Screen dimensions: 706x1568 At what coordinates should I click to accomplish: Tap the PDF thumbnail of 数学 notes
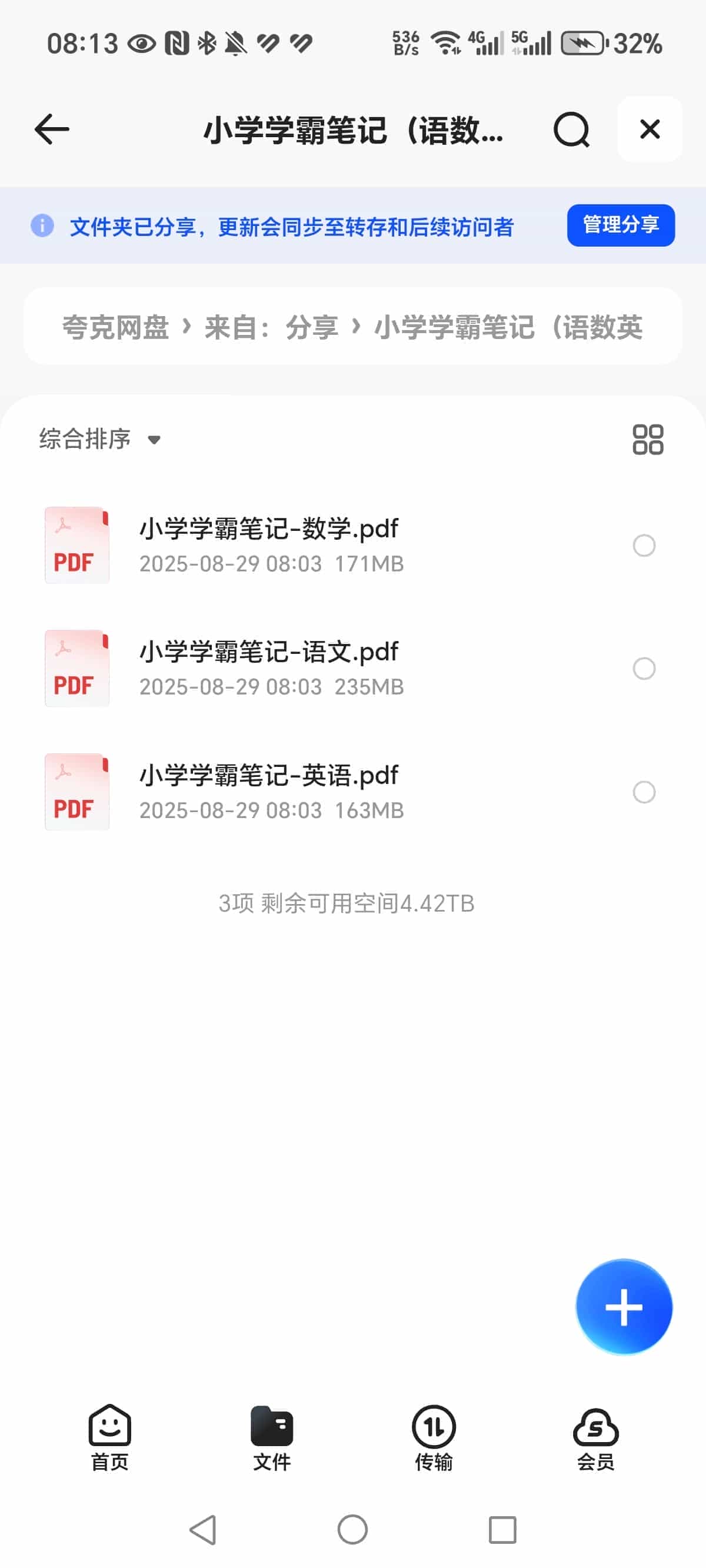[x=76, y=546]
